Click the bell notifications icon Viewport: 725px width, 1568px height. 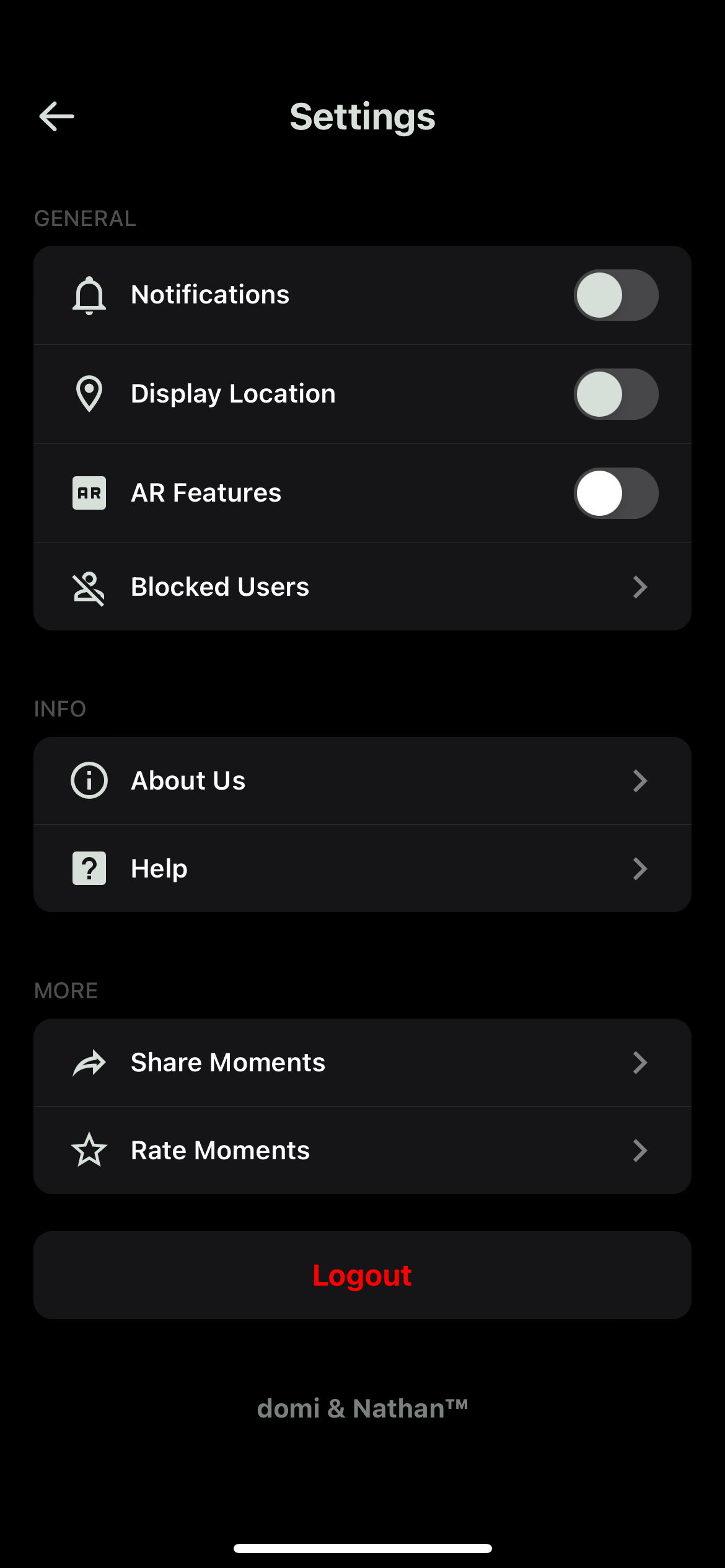tap(89, 295)
